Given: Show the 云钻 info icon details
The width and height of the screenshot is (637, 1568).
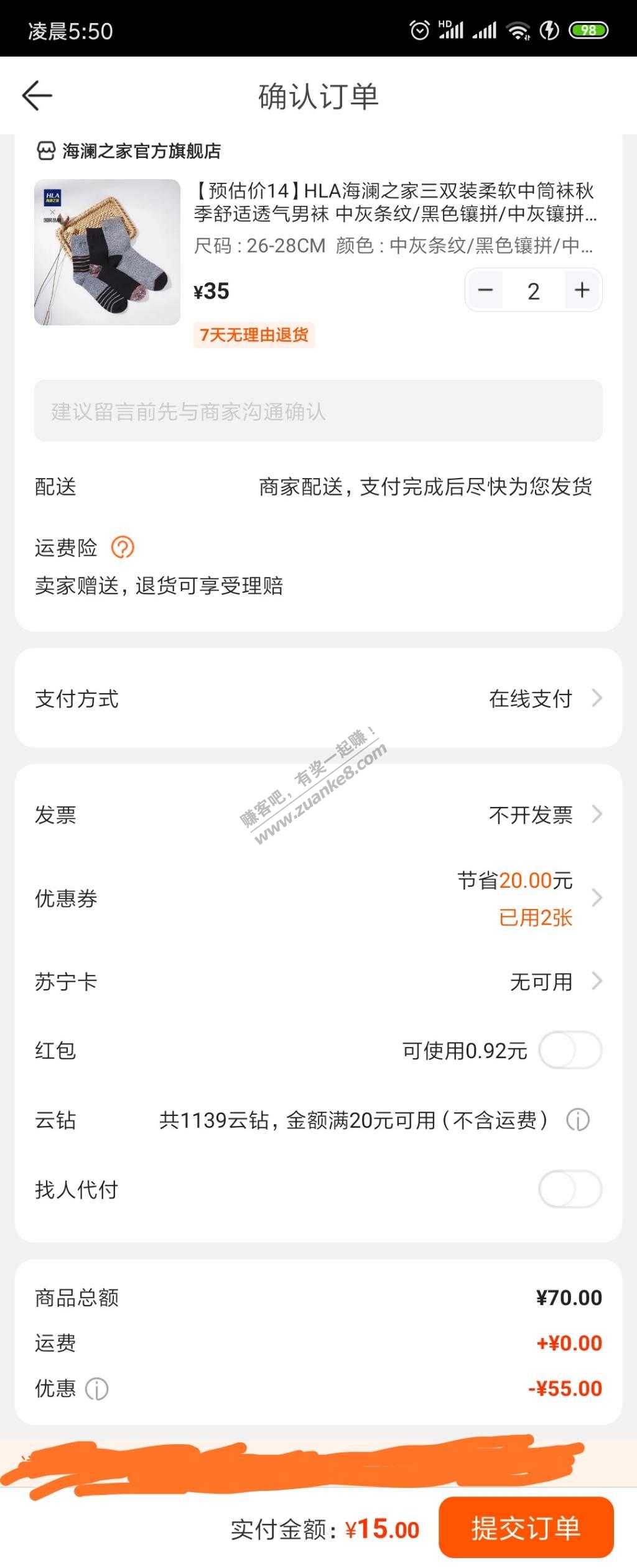Looking at the screenshot, I should 577,1120.
